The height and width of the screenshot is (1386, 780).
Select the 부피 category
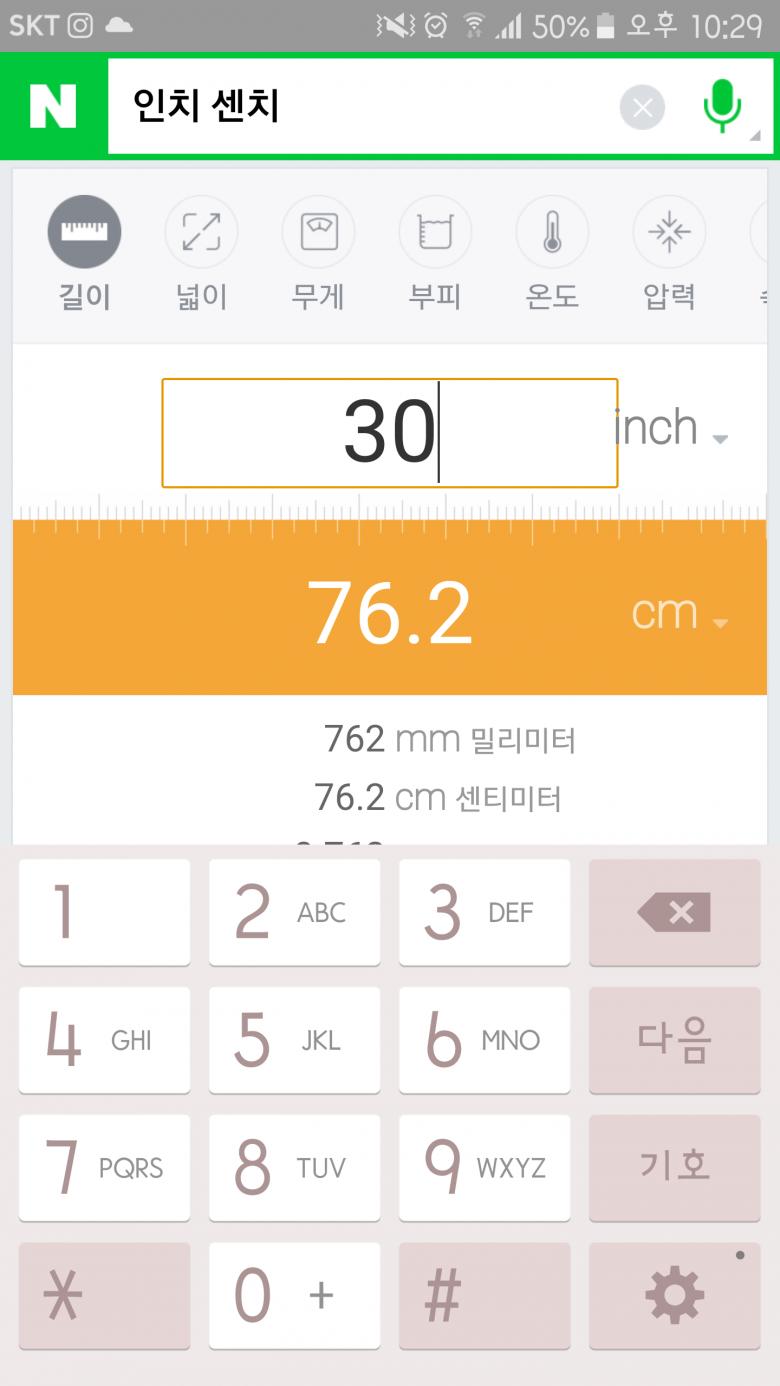click(435, 252)
